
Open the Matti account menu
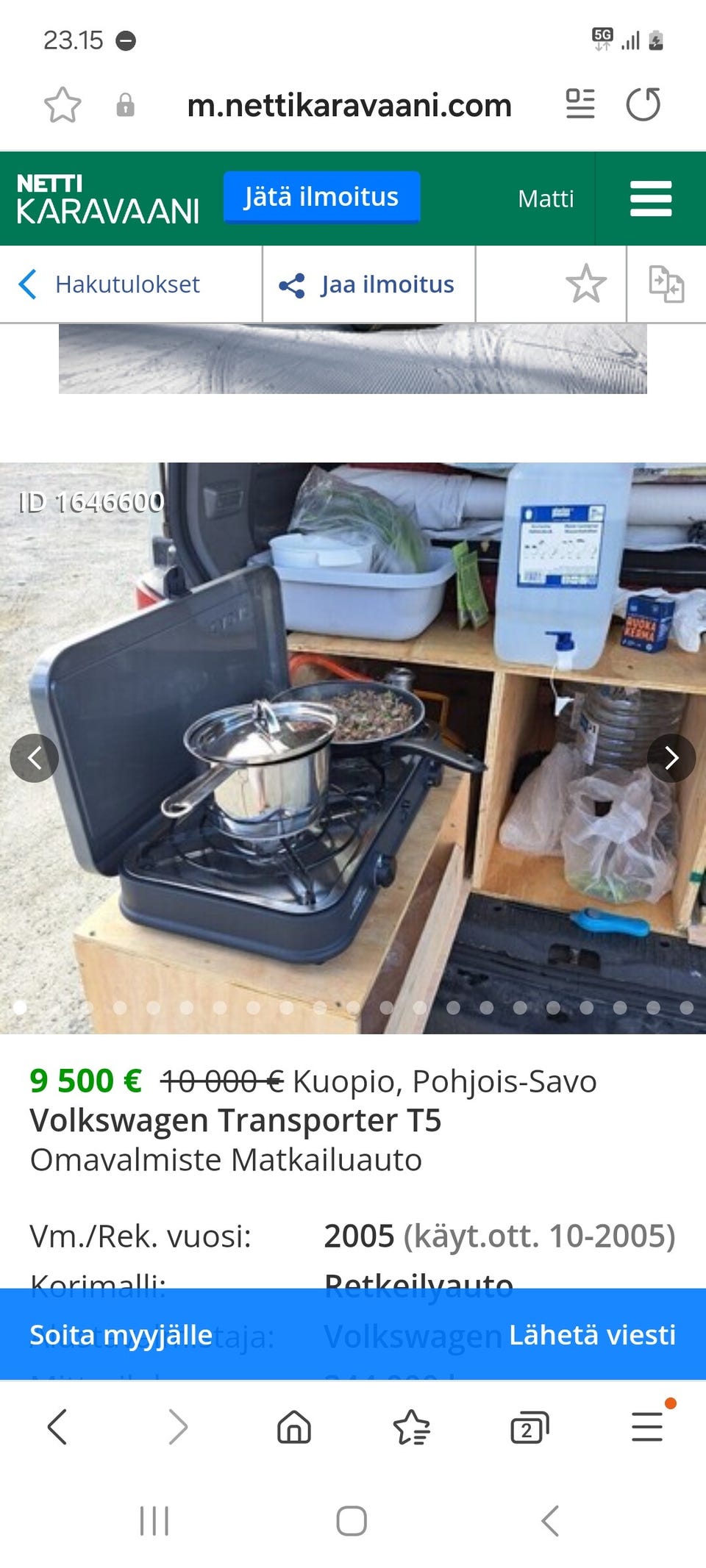coord(546,198)
